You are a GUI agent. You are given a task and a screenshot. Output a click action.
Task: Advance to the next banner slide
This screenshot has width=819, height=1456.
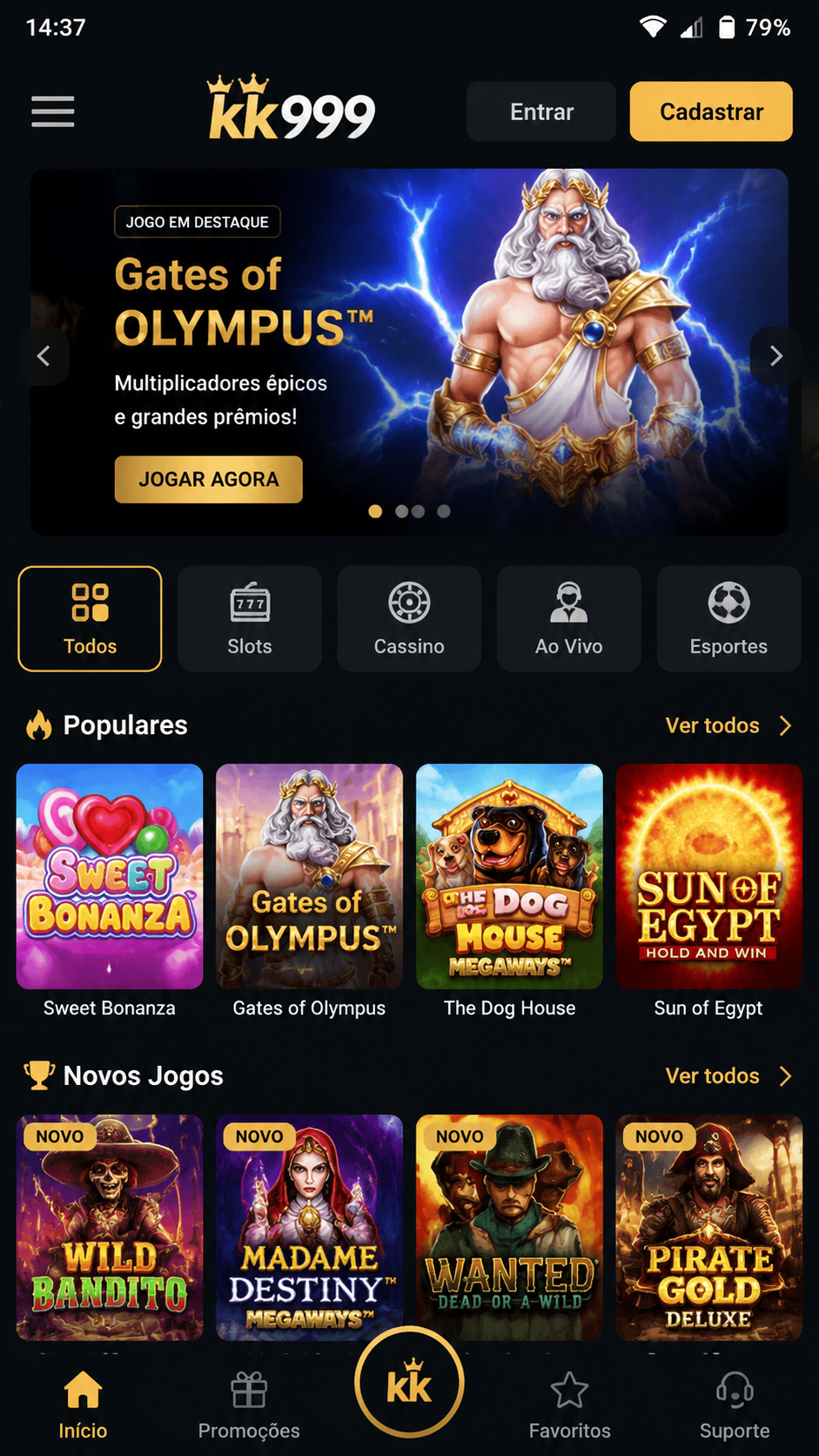(x=775, y=355)
